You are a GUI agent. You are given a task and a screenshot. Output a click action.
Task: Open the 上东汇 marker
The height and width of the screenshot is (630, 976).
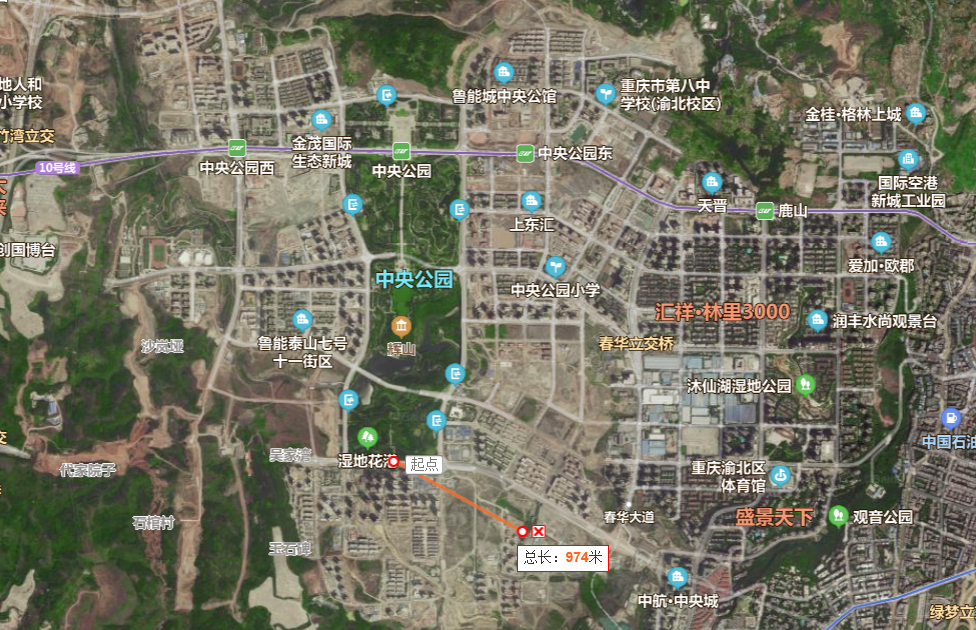531,202
